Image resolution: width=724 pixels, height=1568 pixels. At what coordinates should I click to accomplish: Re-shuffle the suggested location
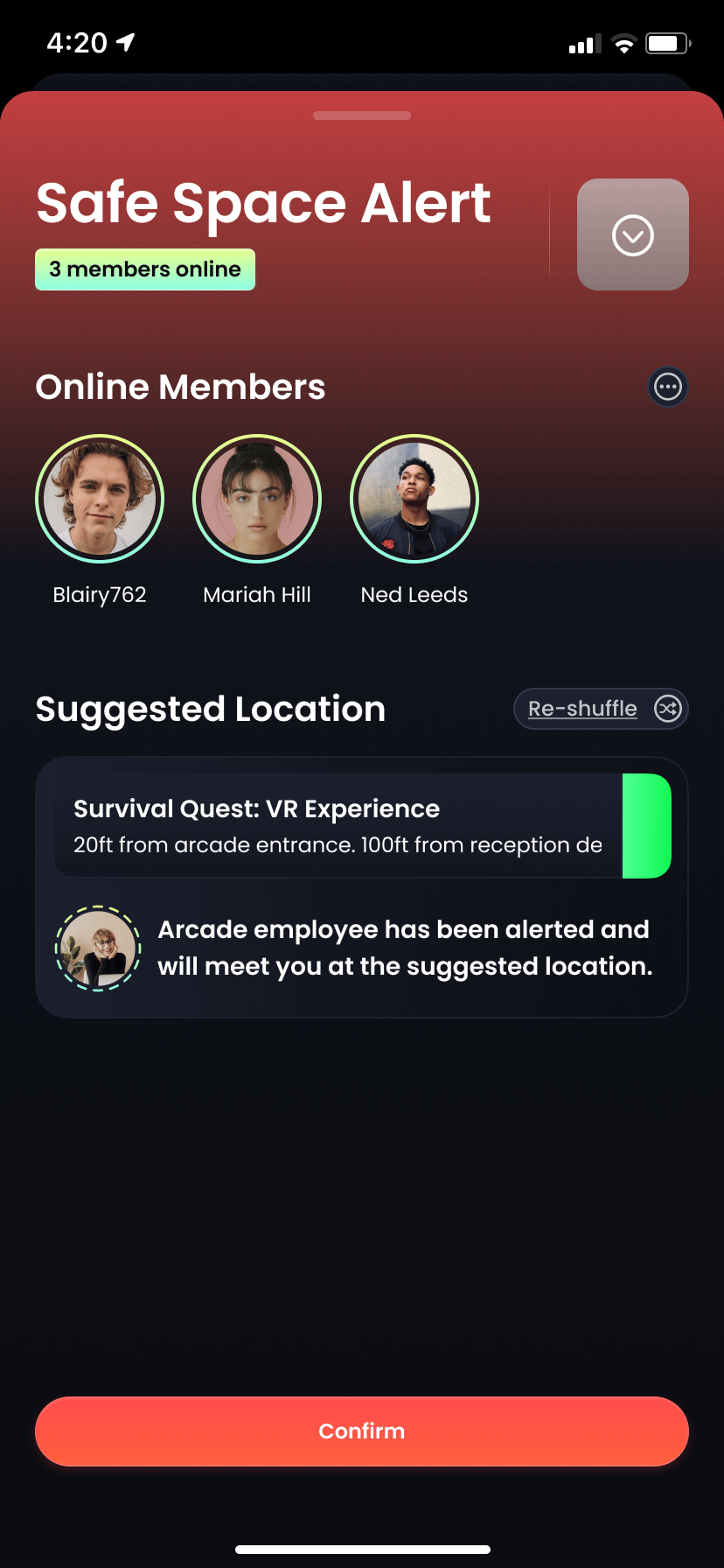[x=601, y=709]
